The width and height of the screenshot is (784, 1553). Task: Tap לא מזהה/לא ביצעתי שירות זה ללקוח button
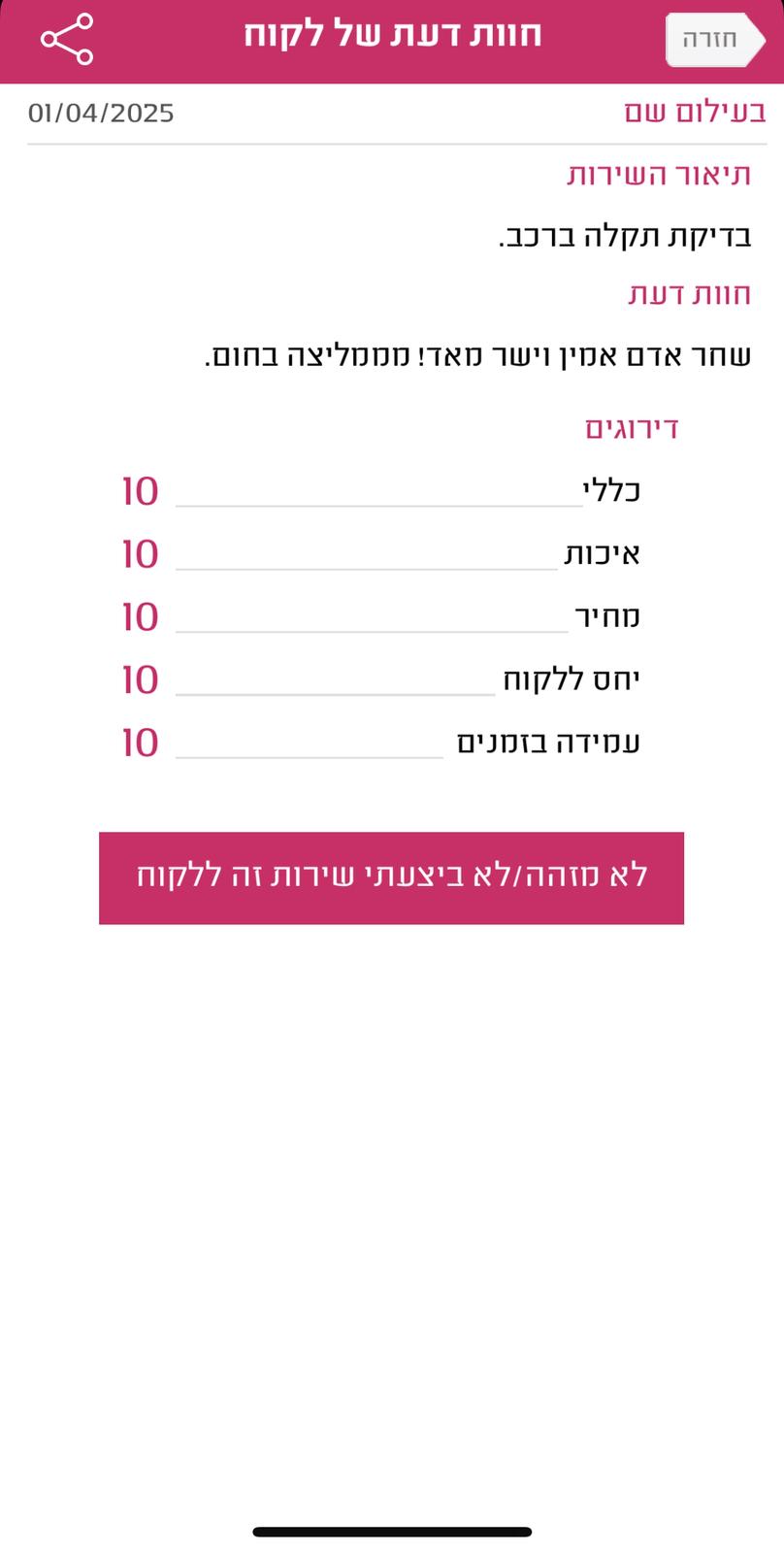(x=391, y=877)
